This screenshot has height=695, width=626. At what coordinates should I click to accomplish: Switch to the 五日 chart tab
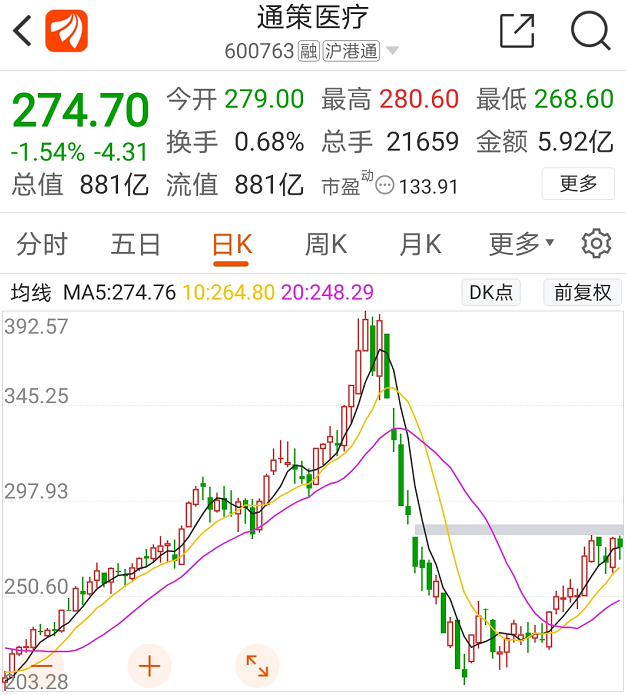point(136,243)
